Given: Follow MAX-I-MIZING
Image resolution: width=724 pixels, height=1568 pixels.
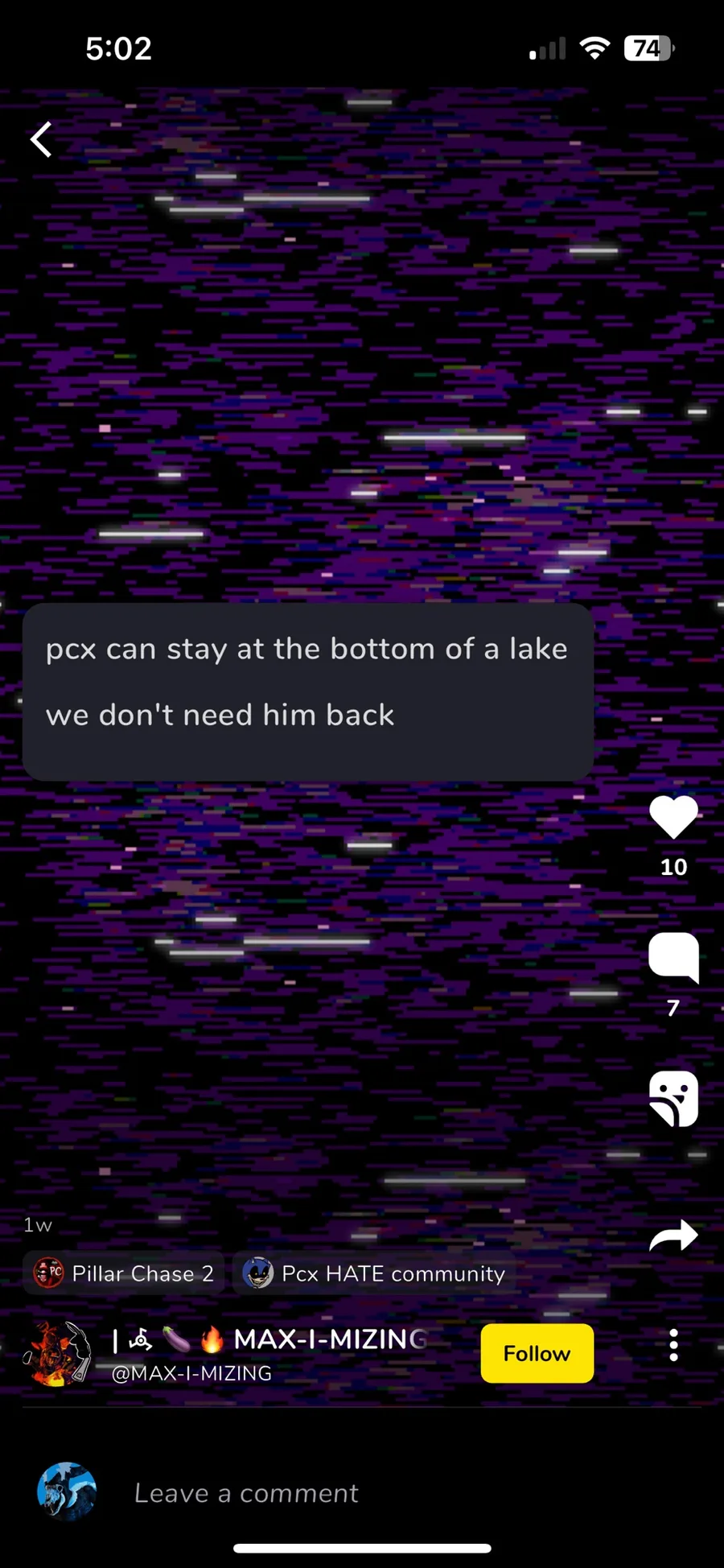Looking at the screenshot, I should click(537, 1353).
